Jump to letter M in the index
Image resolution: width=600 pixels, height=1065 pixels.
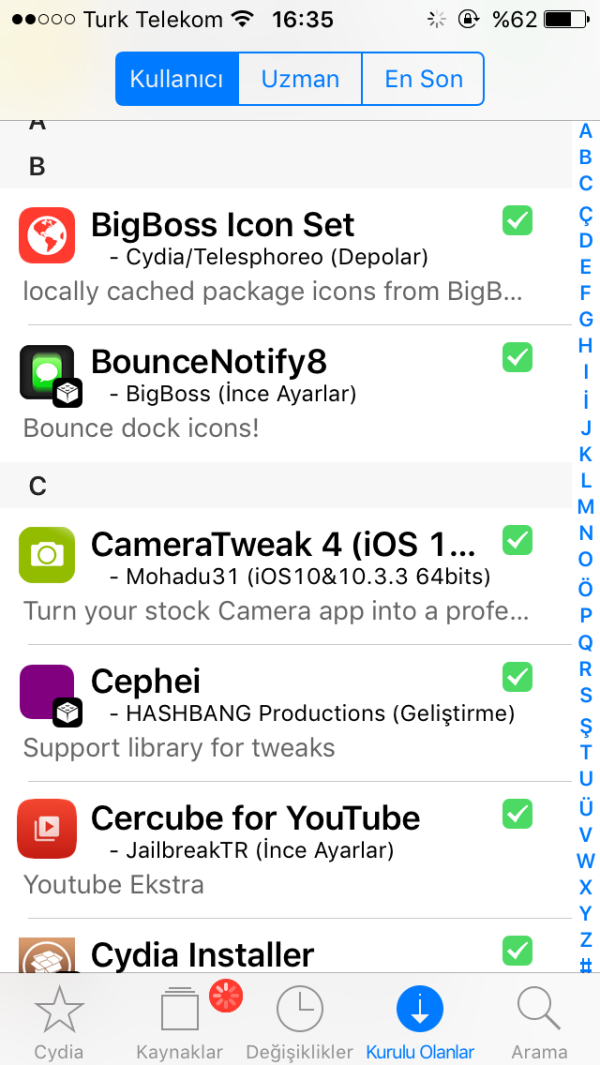[x=586, y=507]
